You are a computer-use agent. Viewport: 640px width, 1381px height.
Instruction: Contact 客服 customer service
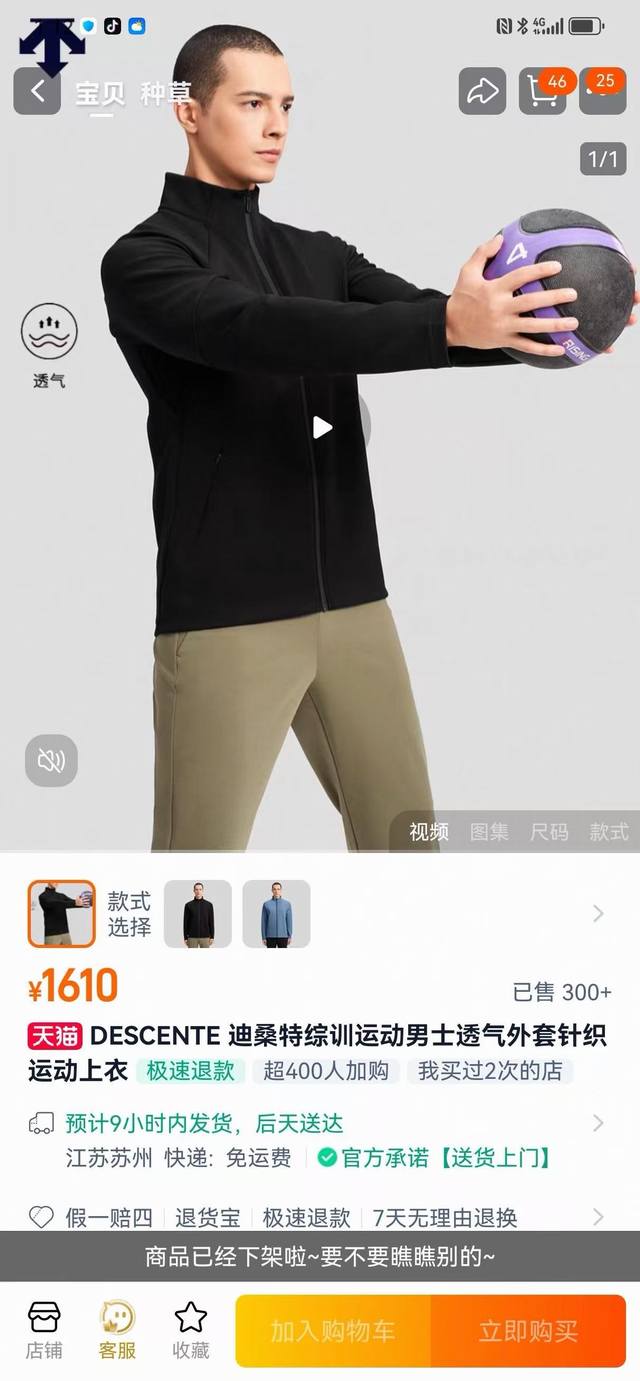pyautogui.click(x=117, y=1330)
